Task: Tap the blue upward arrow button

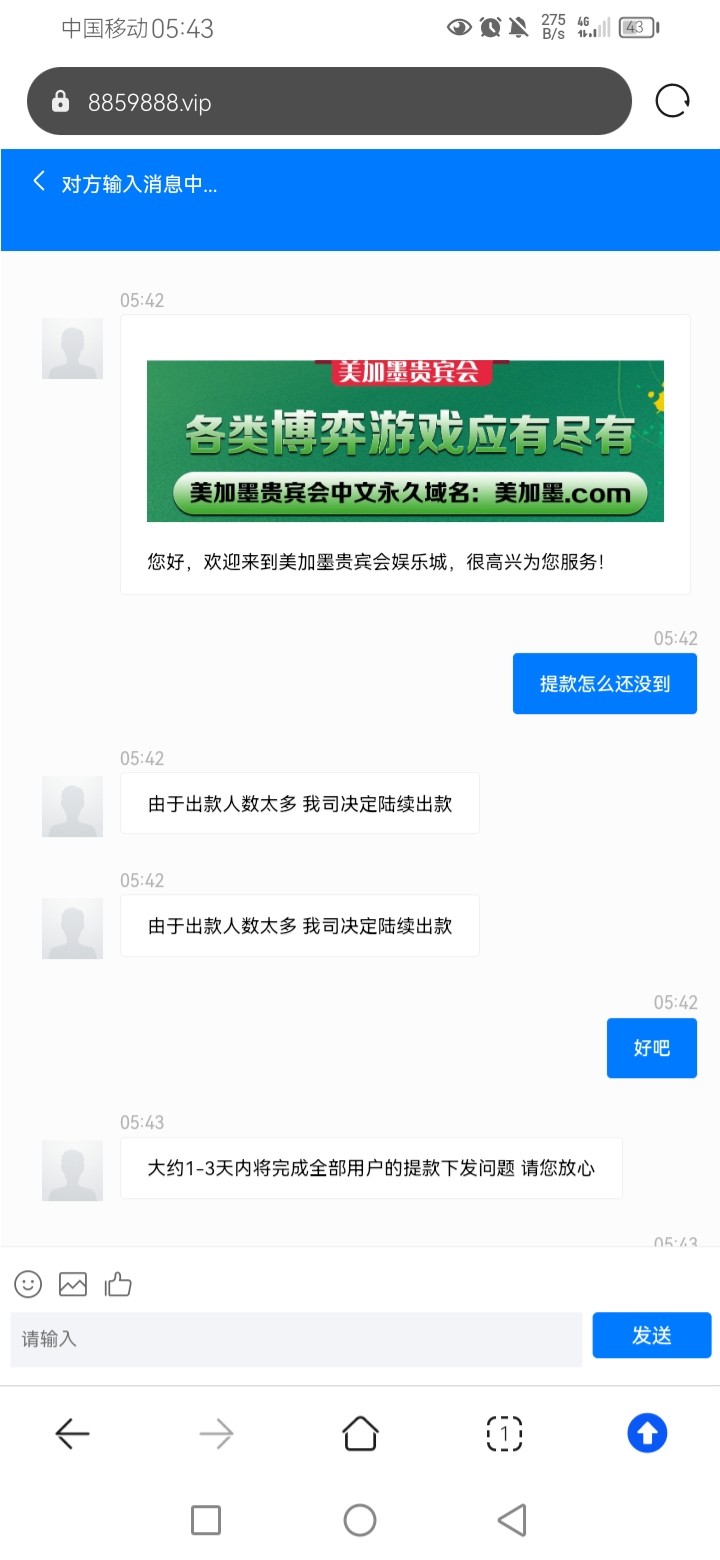Action: [647, 1434]
